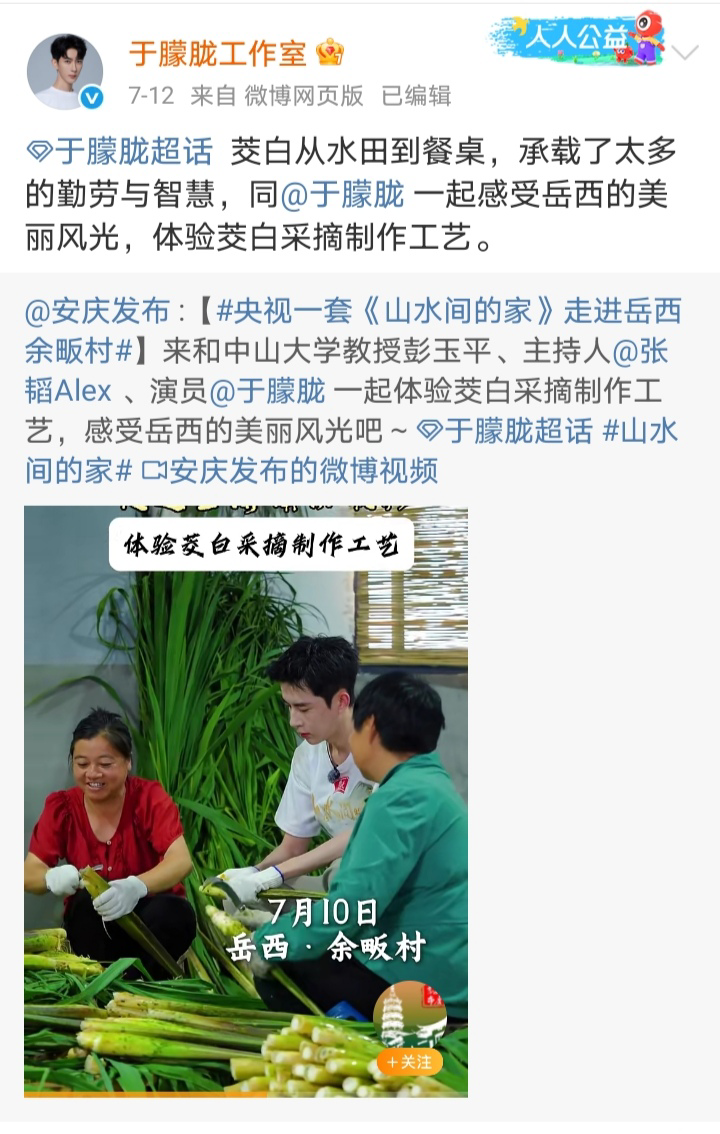Screen dimensions: 720x1134
Task: Open the #央视一套《山水间的家》走进岳西余畈村# topic
Action: [x=448, y=312]
